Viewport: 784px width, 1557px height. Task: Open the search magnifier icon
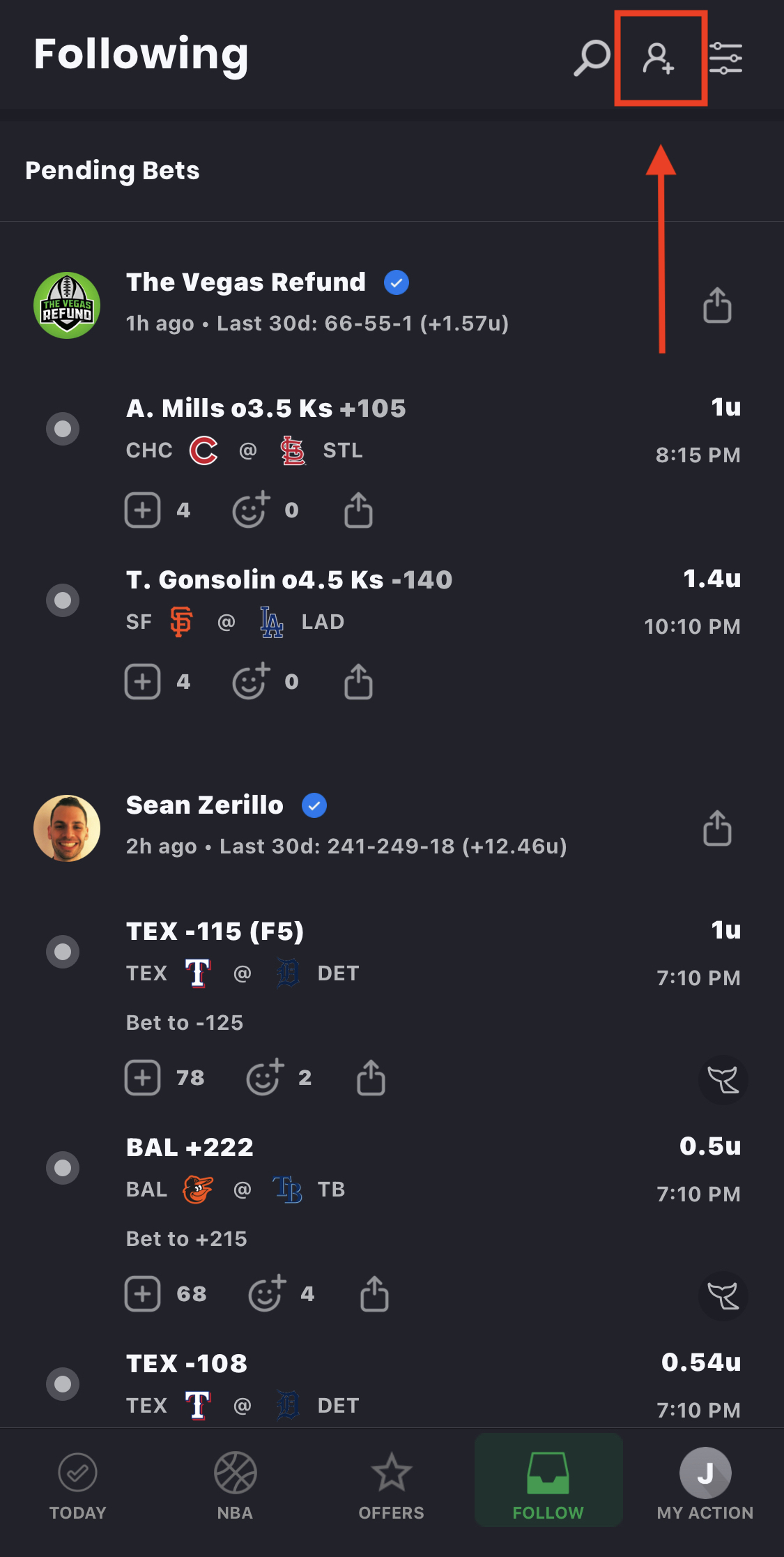[x=592, y=58]
